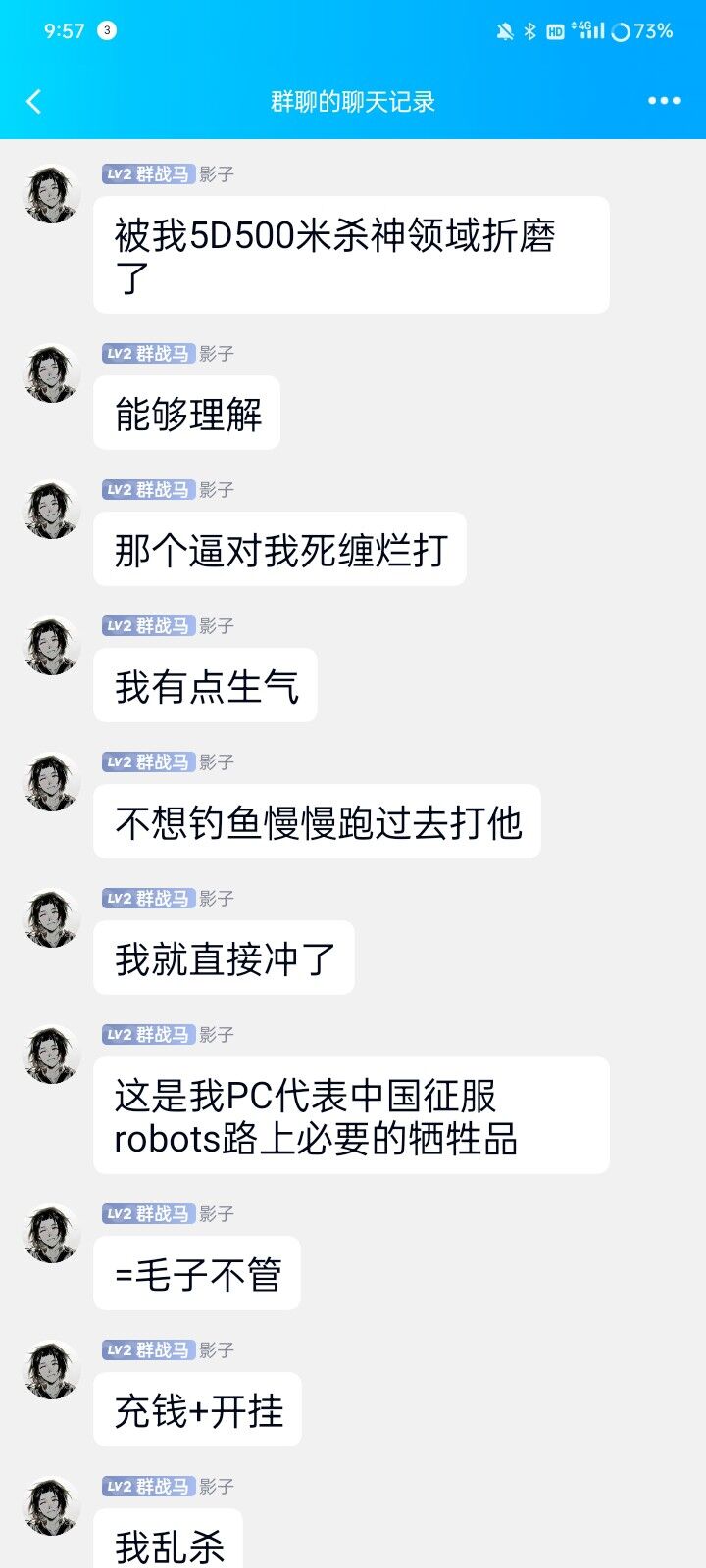706x1568 pixels.
Task: Tap 影子's avatar next to 我有点生气
Action: (x=51, y=646)
